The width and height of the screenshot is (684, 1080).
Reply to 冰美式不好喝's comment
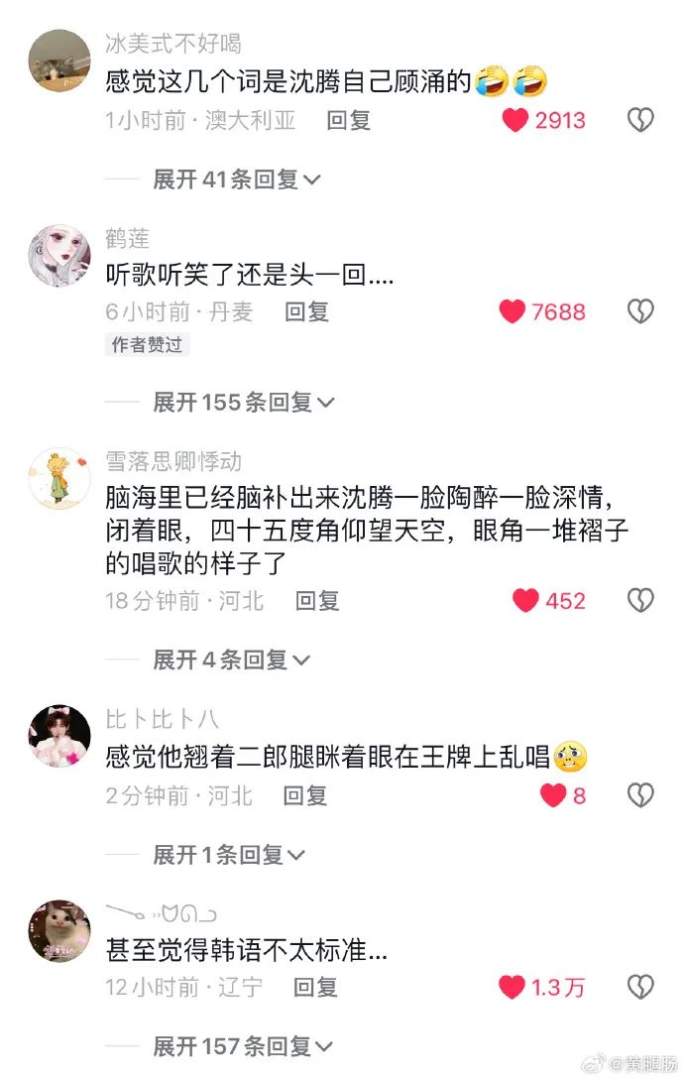click(349, 120)
